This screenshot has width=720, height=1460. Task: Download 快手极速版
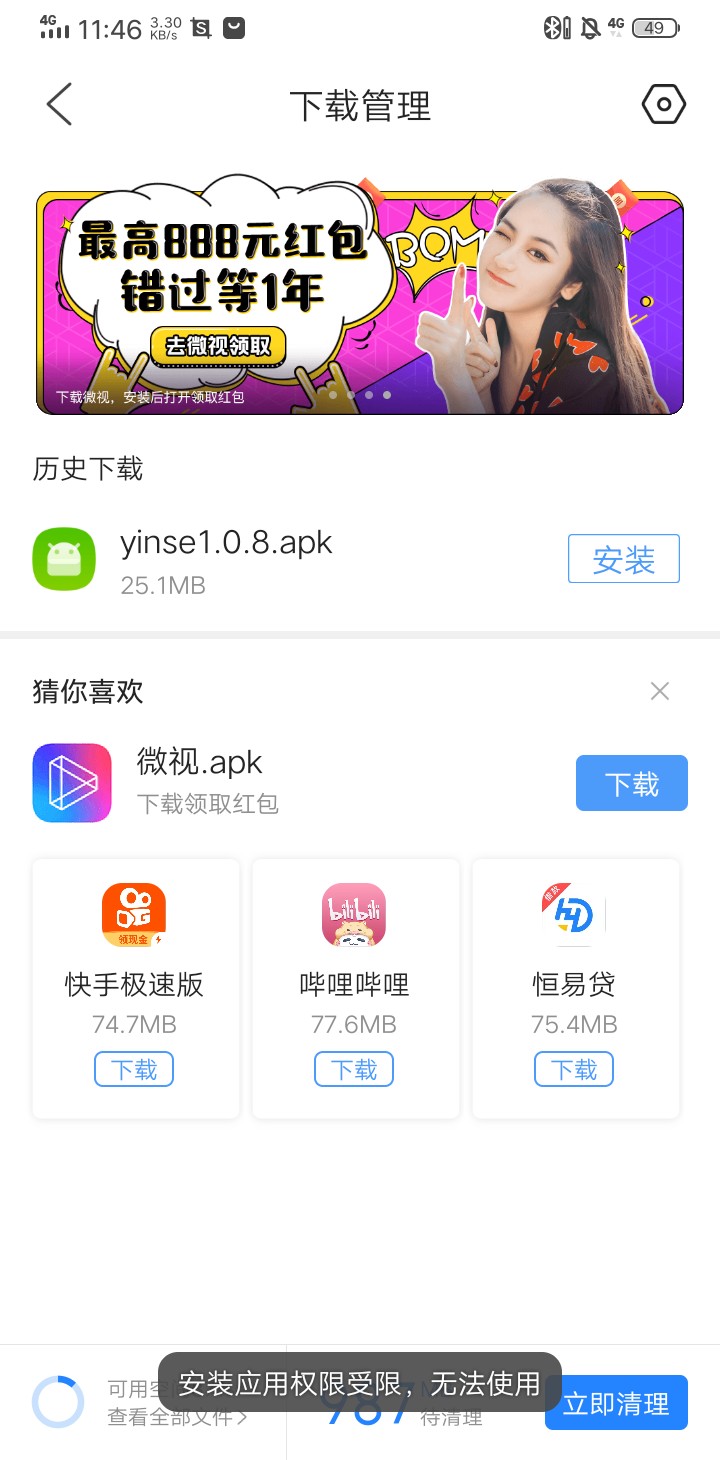(x=134, y=1069)
